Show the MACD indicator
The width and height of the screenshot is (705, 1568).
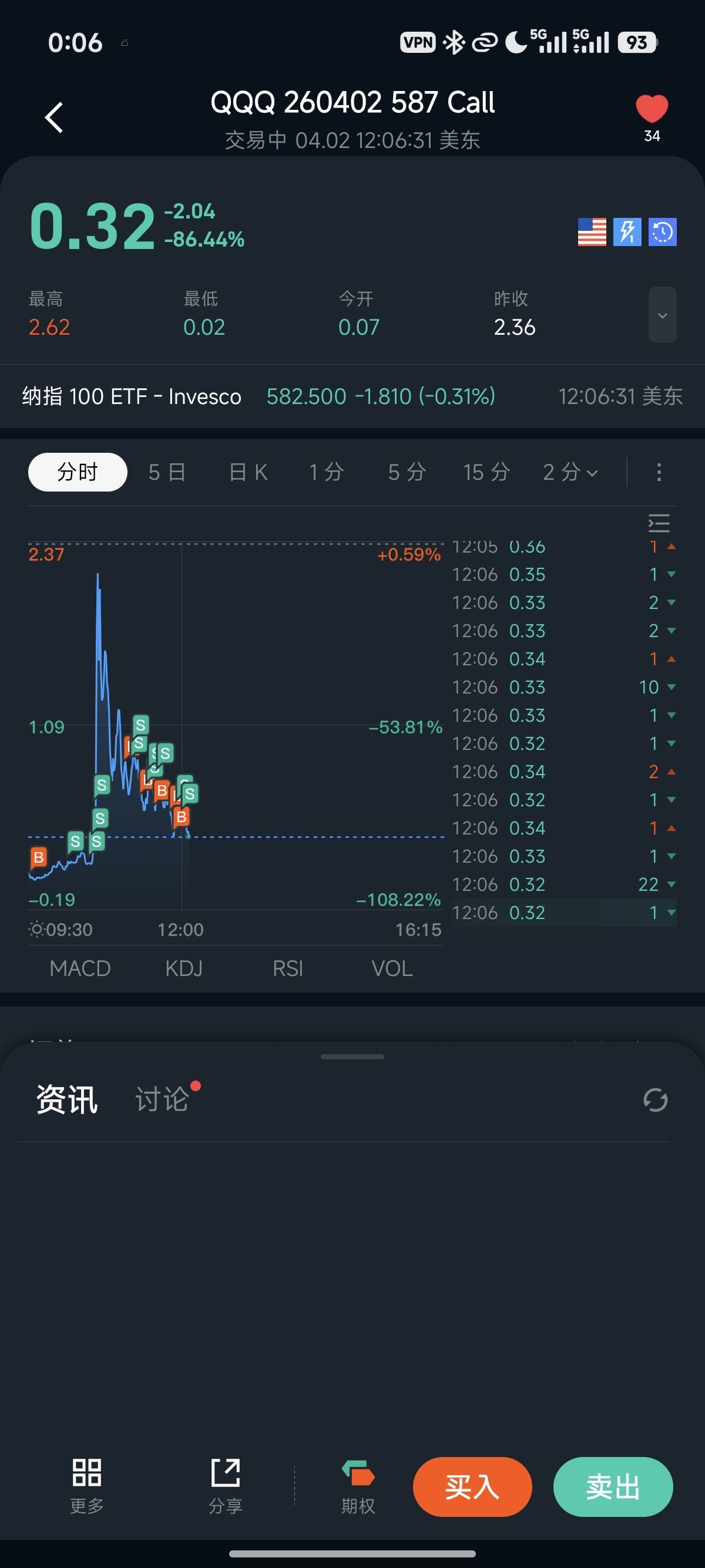[80, 968]
